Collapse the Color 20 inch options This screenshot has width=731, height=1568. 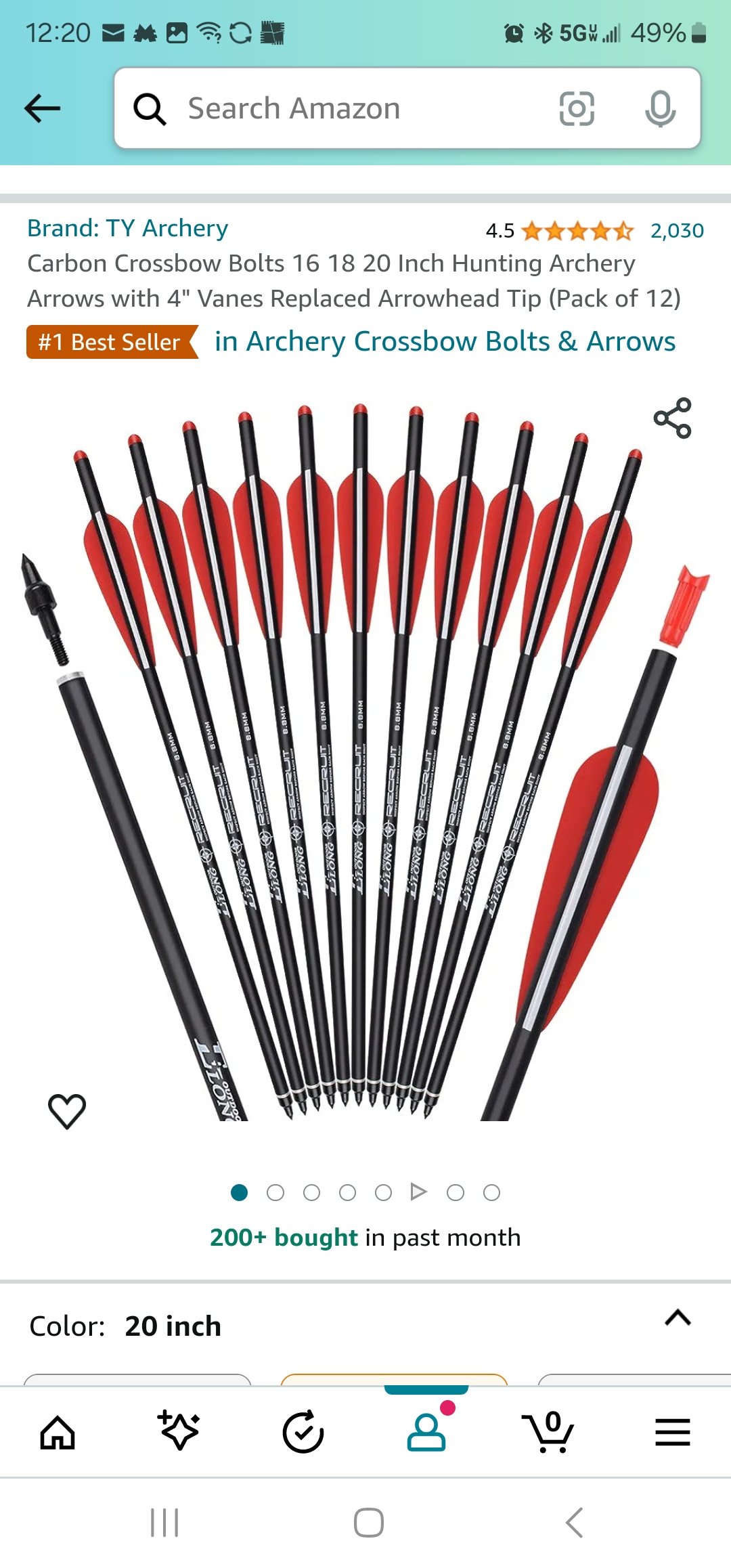pos(678,1317)
